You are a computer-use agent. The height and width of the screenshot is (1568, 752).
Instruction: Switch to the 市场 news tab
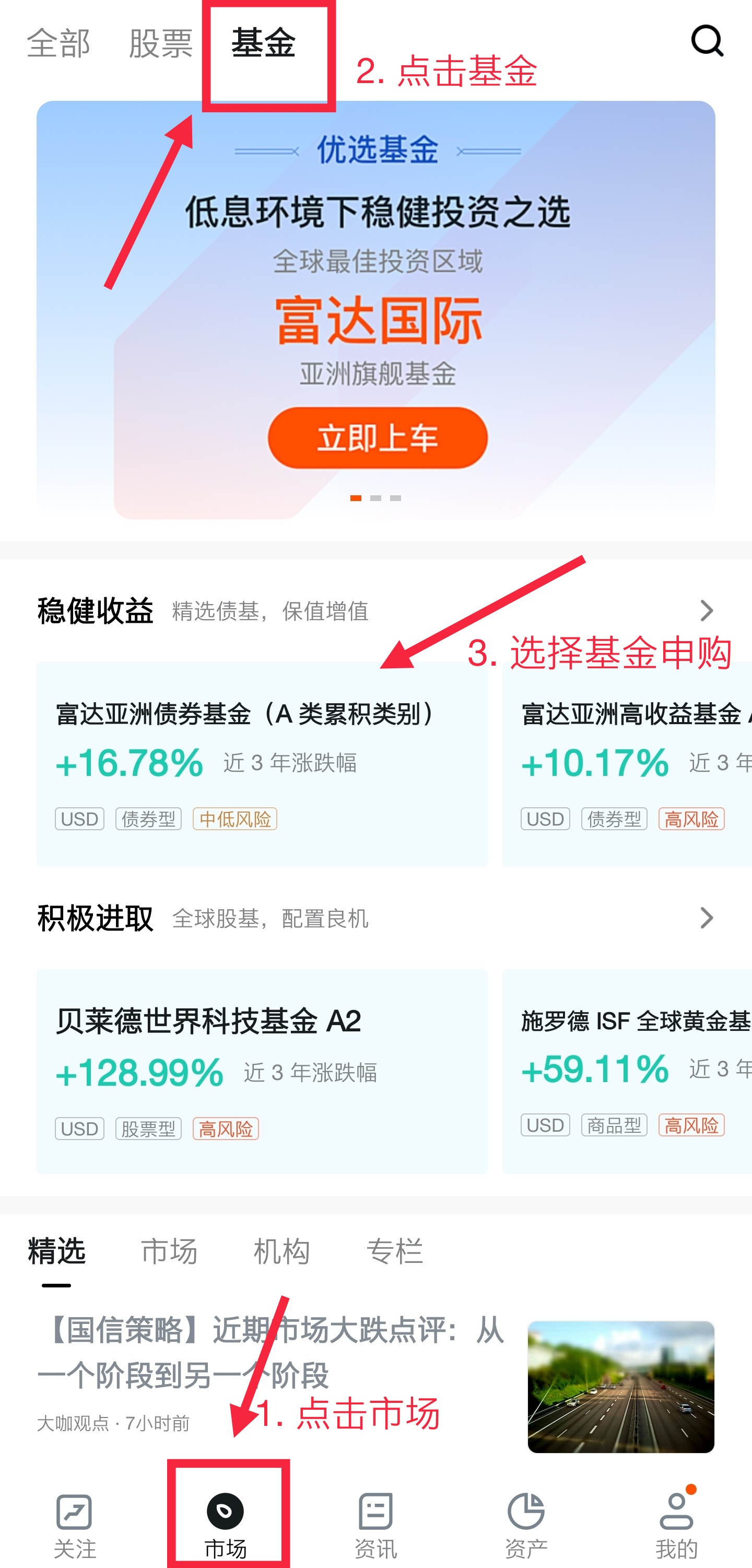pyautogui.click(x=169, y=1251)
